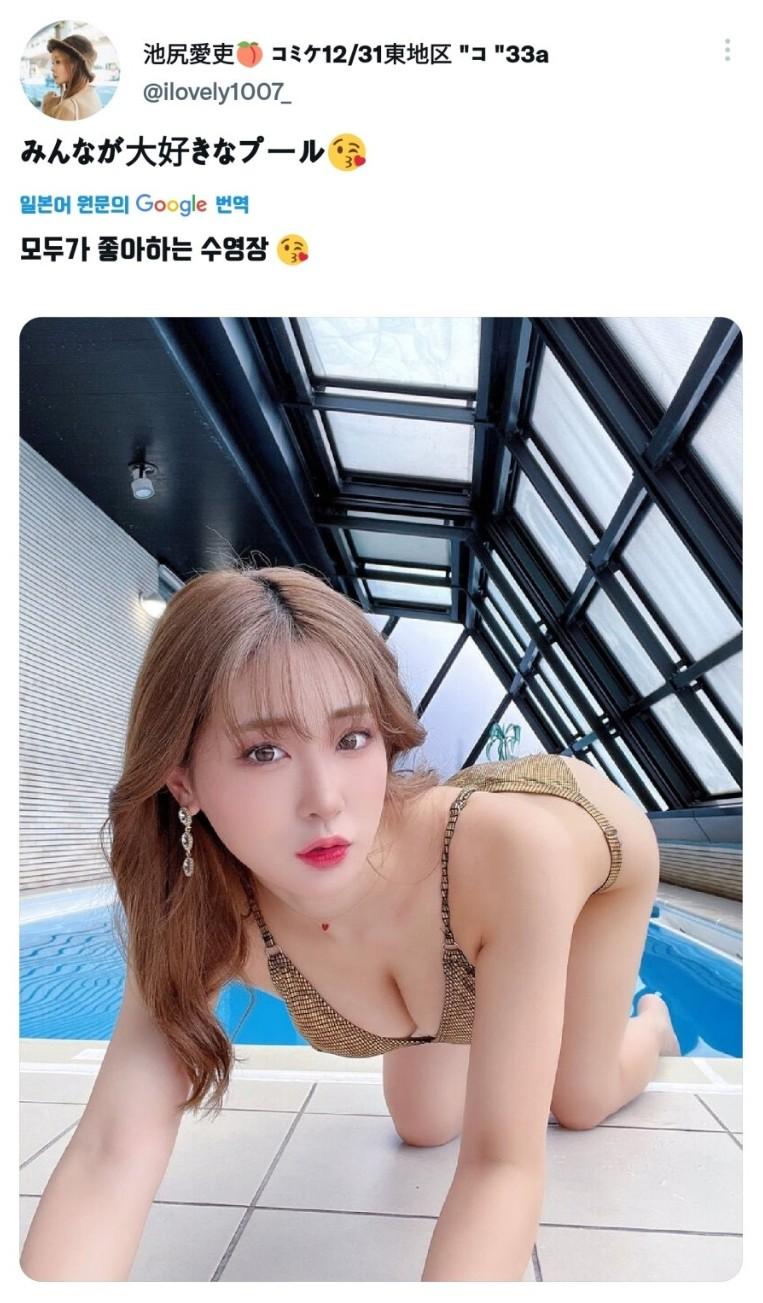Open the tweet's overflow menu
763x1303 pixels.
(727, 50)
